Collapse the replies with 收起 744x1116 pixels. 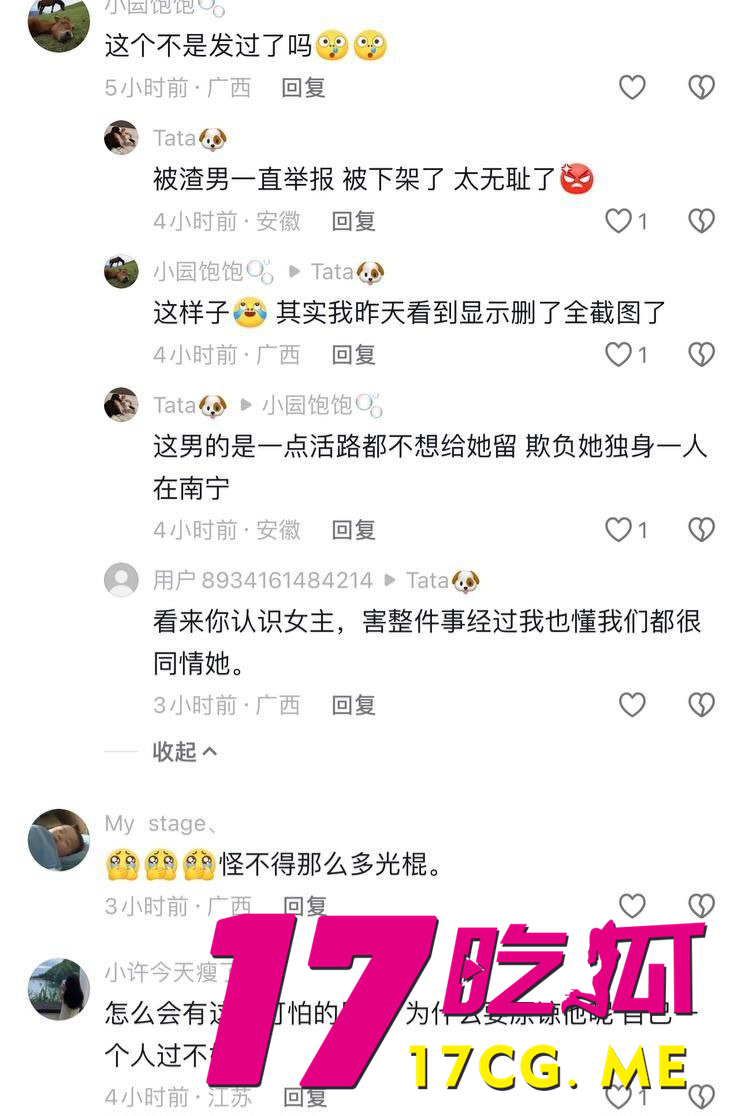point(184,751)
